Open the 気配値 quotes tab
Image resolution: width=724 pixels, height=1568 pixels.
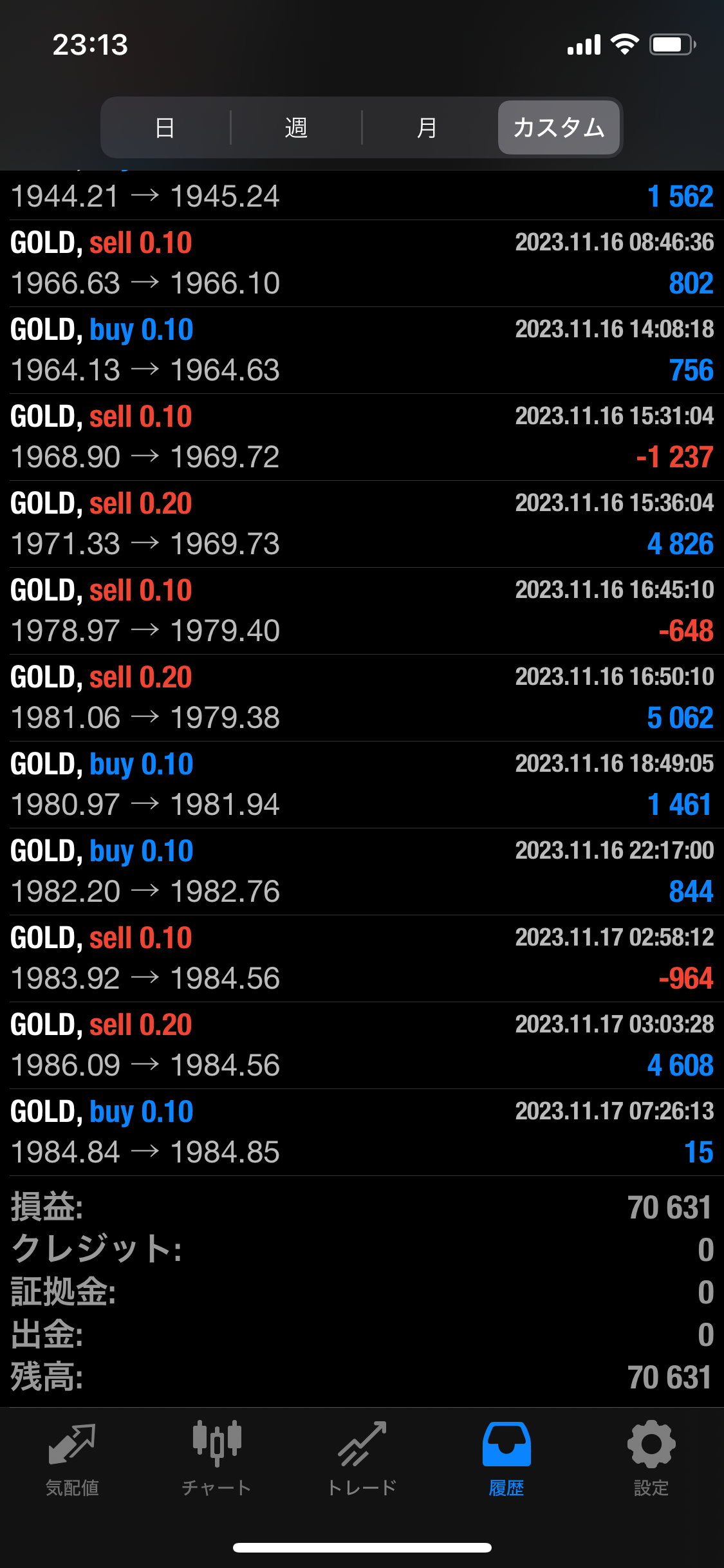click(x=72, y=1459)
